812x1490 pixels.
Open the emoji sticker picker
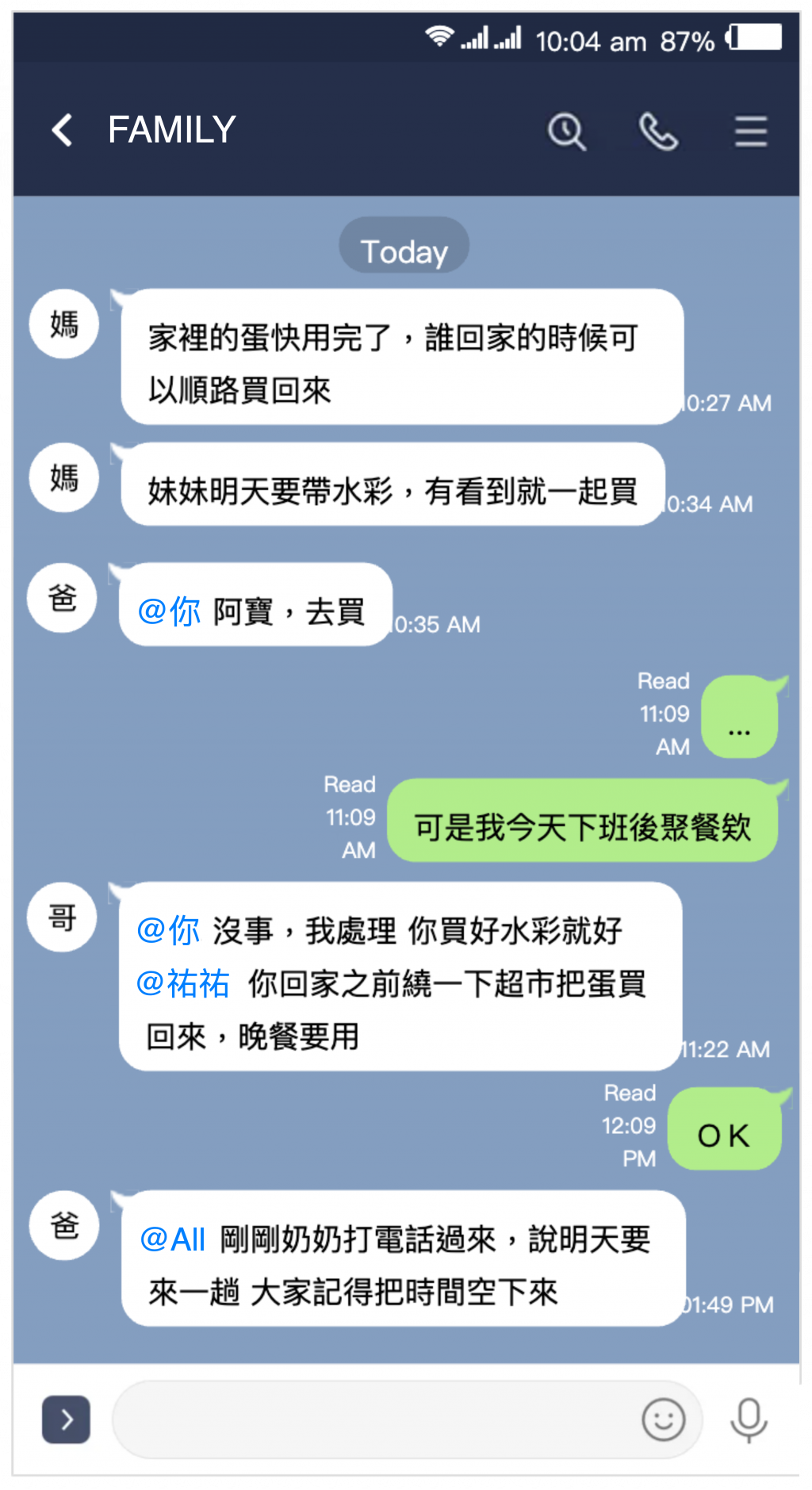tap(663, 1419)
